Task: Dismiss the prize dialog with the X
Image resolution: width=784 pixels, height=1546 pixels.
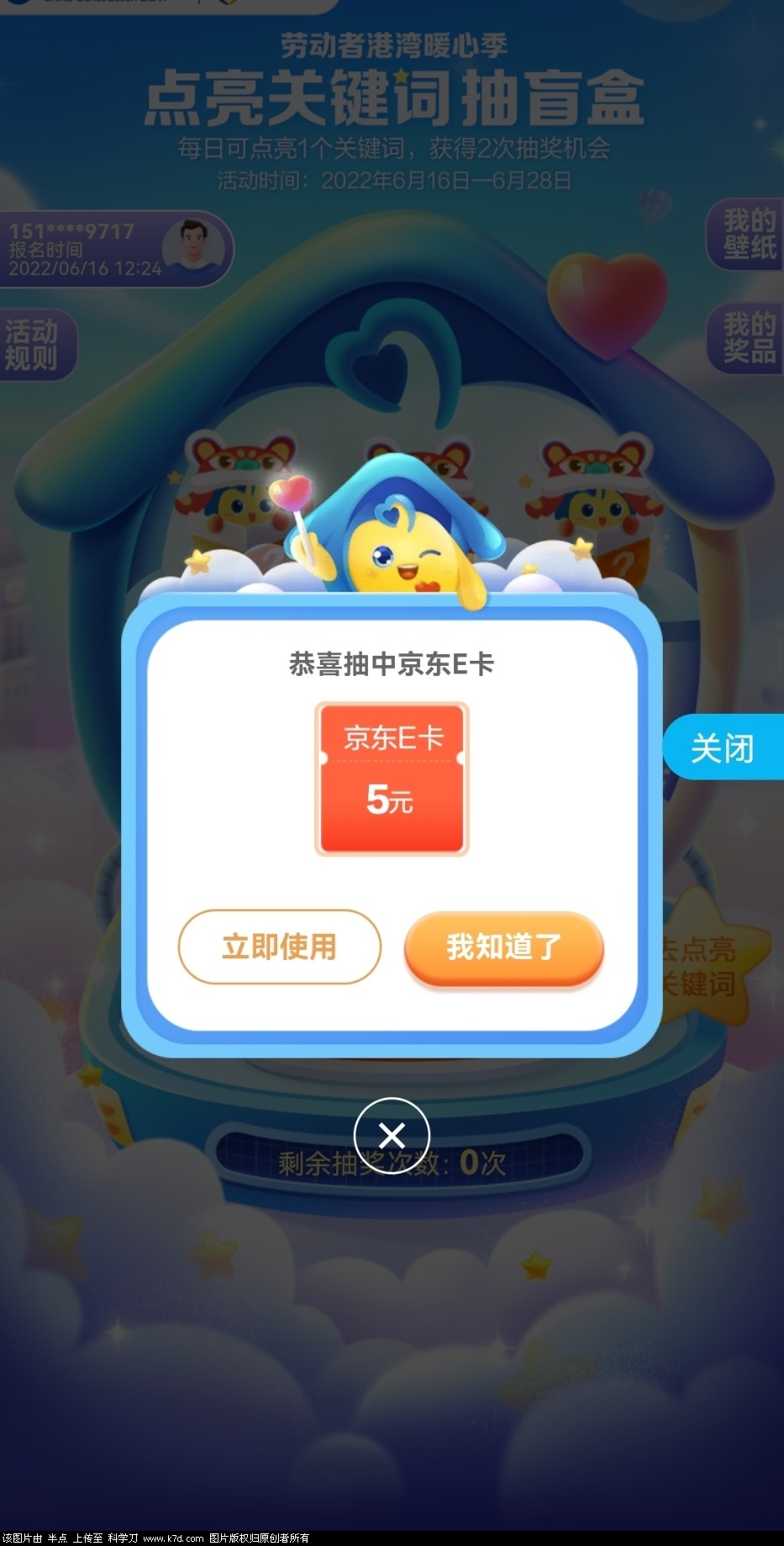Action: [x=392, y=1136]
